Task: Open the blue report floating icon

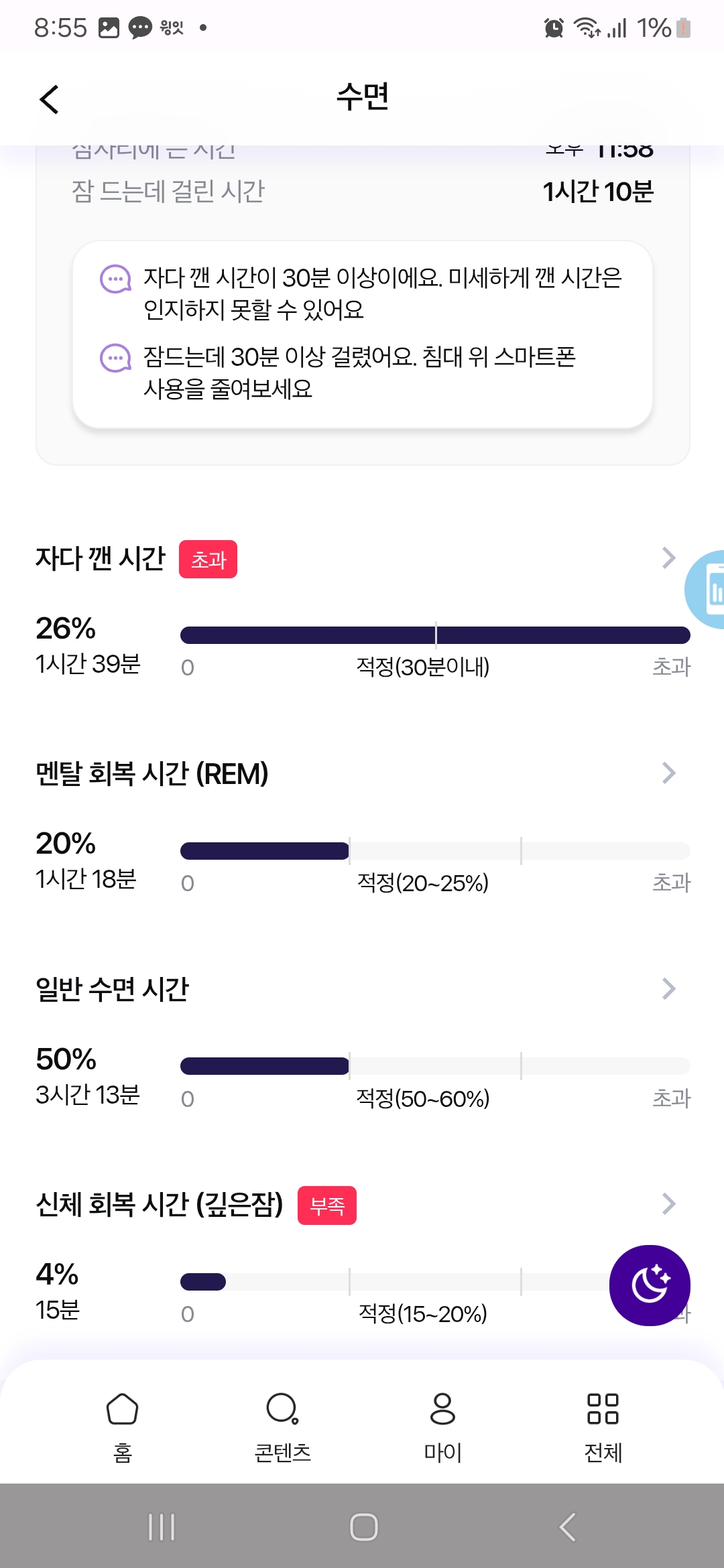Action: (x=705, y=590)
